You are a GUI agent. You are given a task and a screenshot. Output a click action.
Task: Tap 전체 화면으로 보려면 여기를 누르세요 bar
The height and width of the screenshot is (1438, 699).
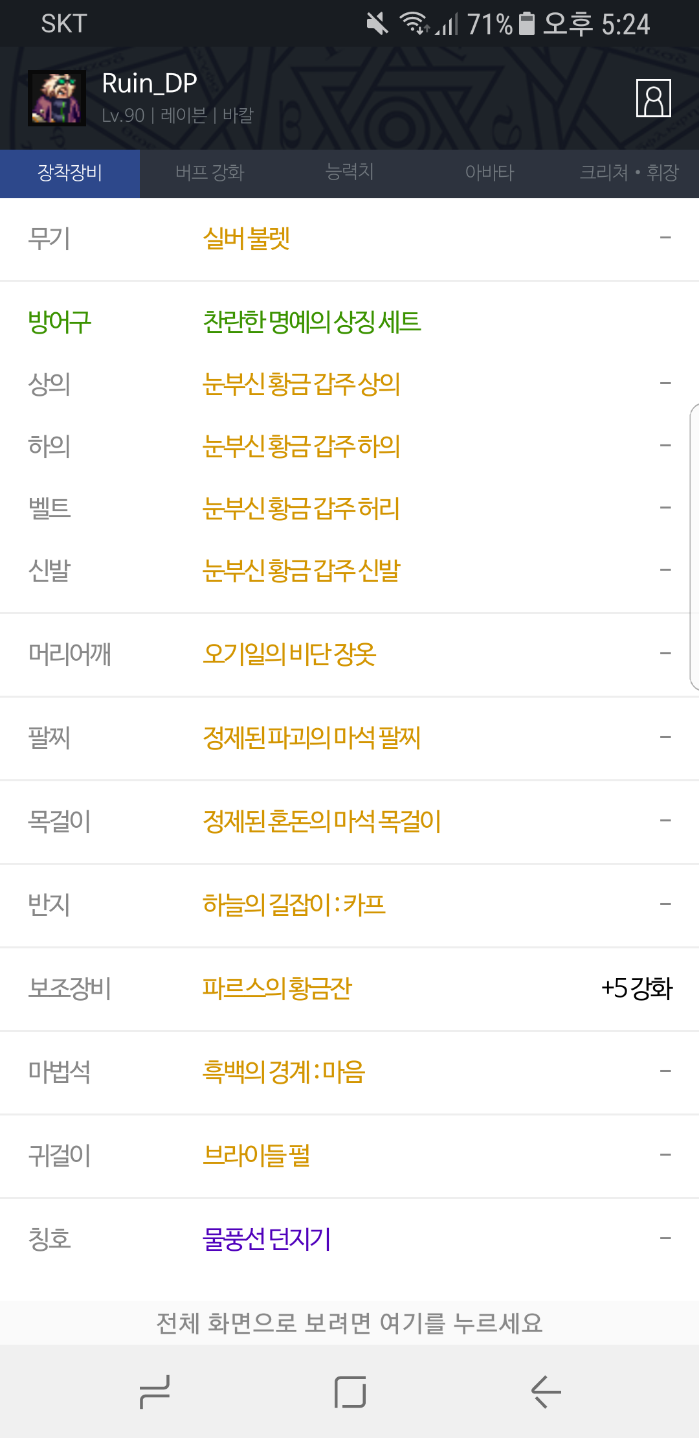(x=349, y=1323)
